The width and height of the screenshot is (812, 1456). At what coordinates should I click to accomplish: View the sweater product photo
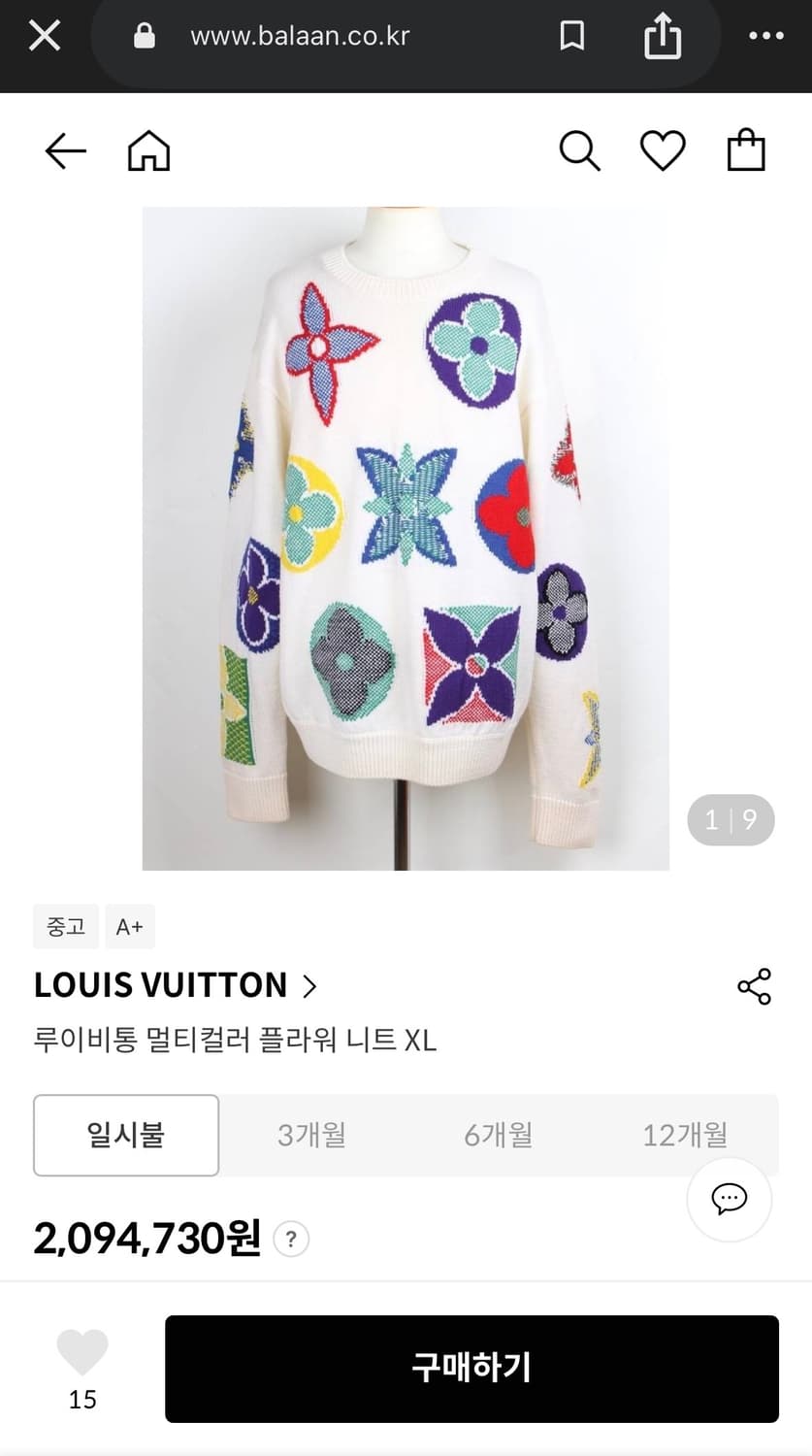[x=406, y=537]
